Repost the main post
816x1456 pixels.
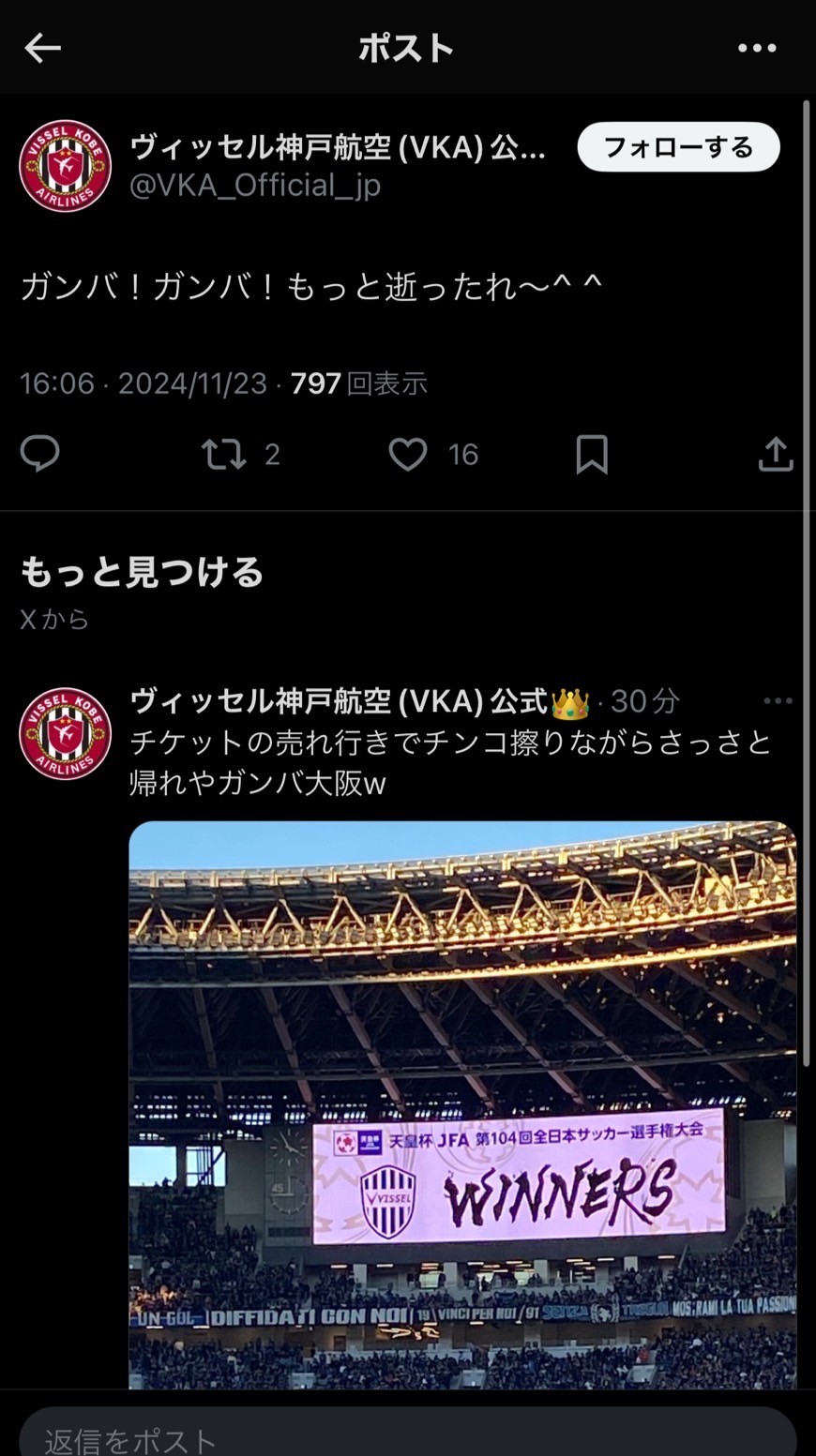click(225, 455)
